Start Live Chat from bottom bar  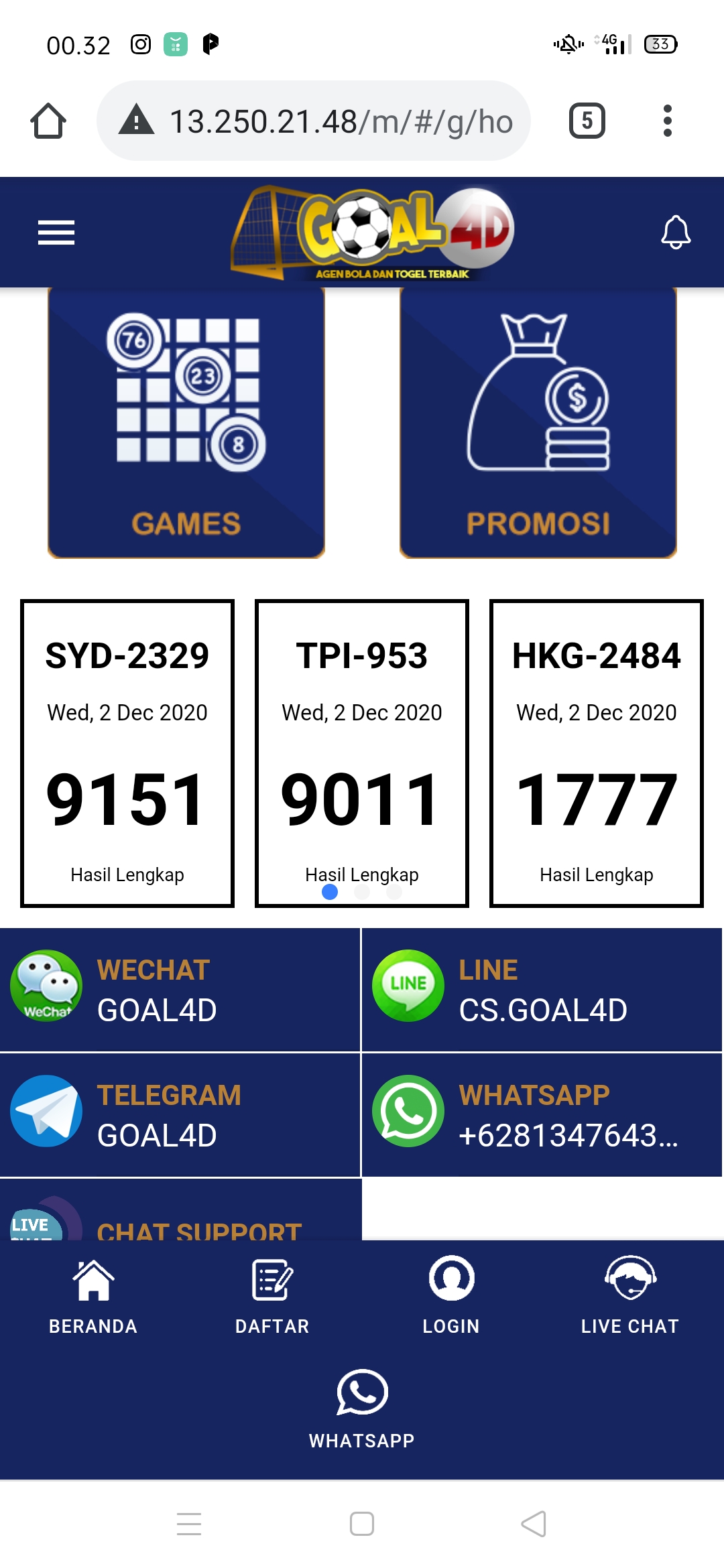coord(630,1296)
